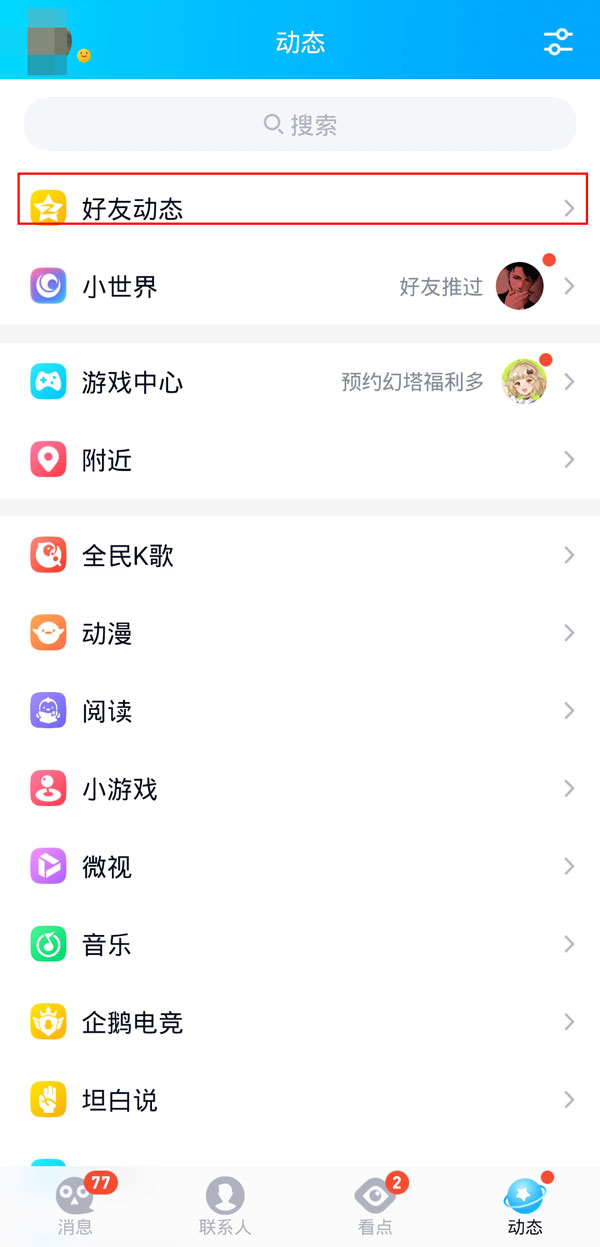Open 小游戏 mini games

pyautogui.click(x=300, y=789)
